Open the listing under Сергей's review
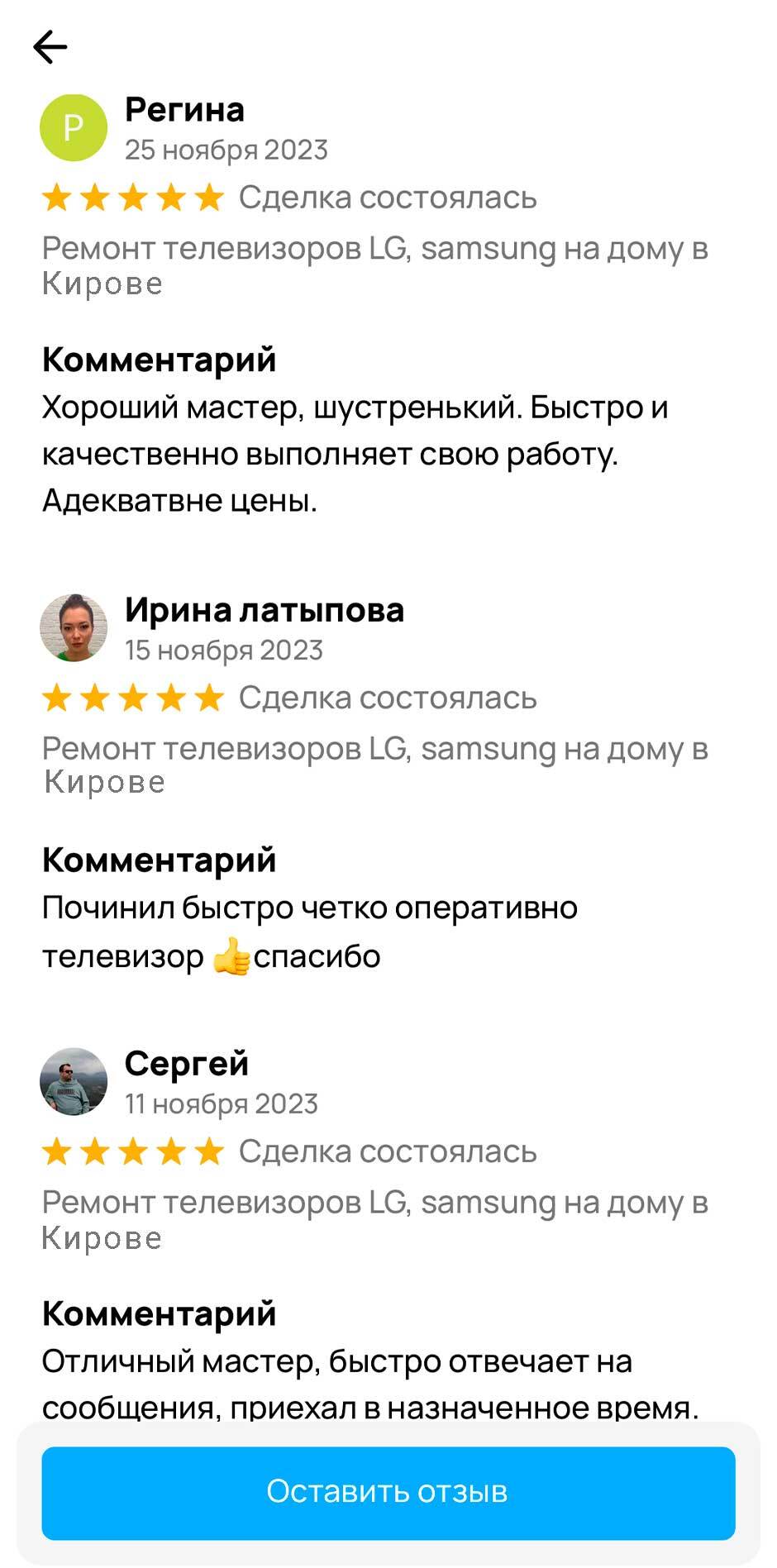Image resolution: width=777 pixels, height=1568 pixels. (x=374, y=1218)
